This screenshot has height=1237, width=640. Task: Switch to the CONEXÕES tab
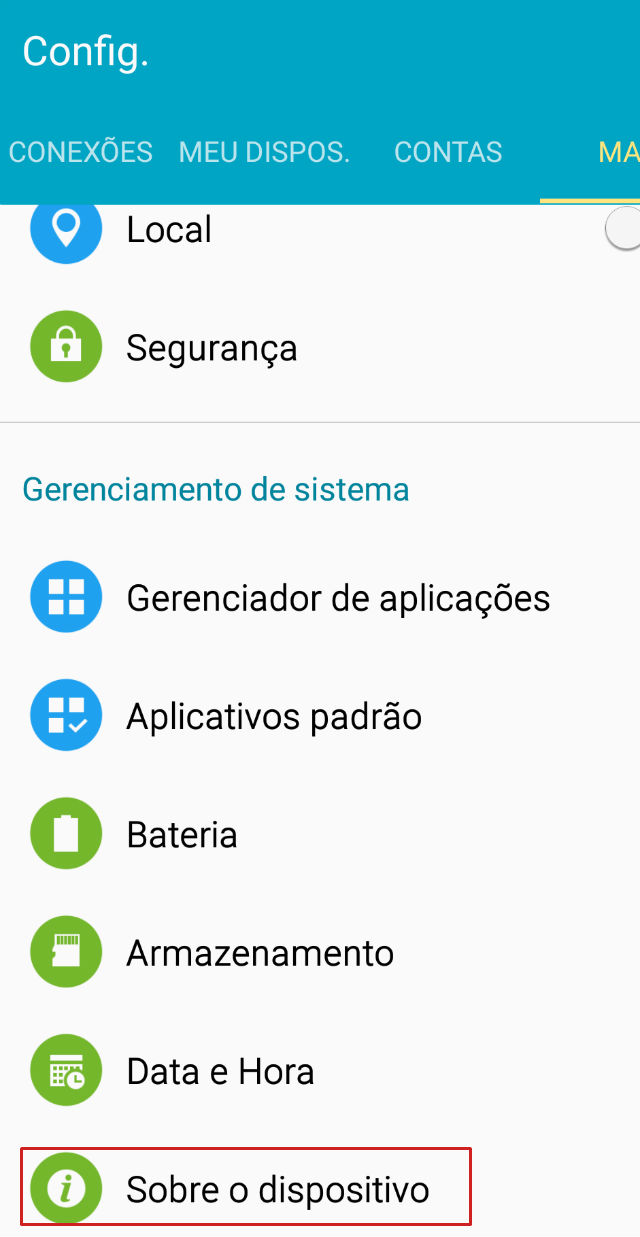80,152
